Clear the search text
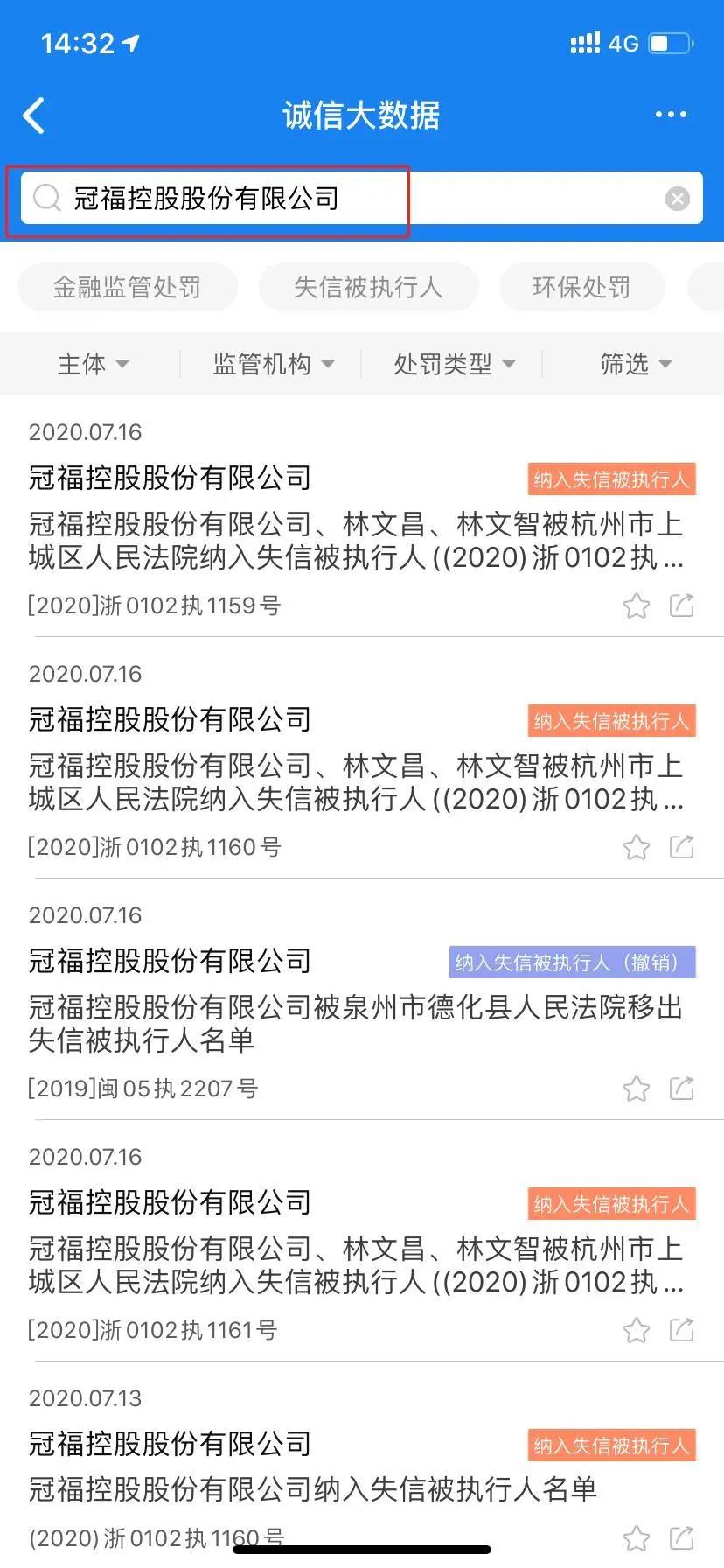The height and width of the screenshot is (1568, 724). 678,199
